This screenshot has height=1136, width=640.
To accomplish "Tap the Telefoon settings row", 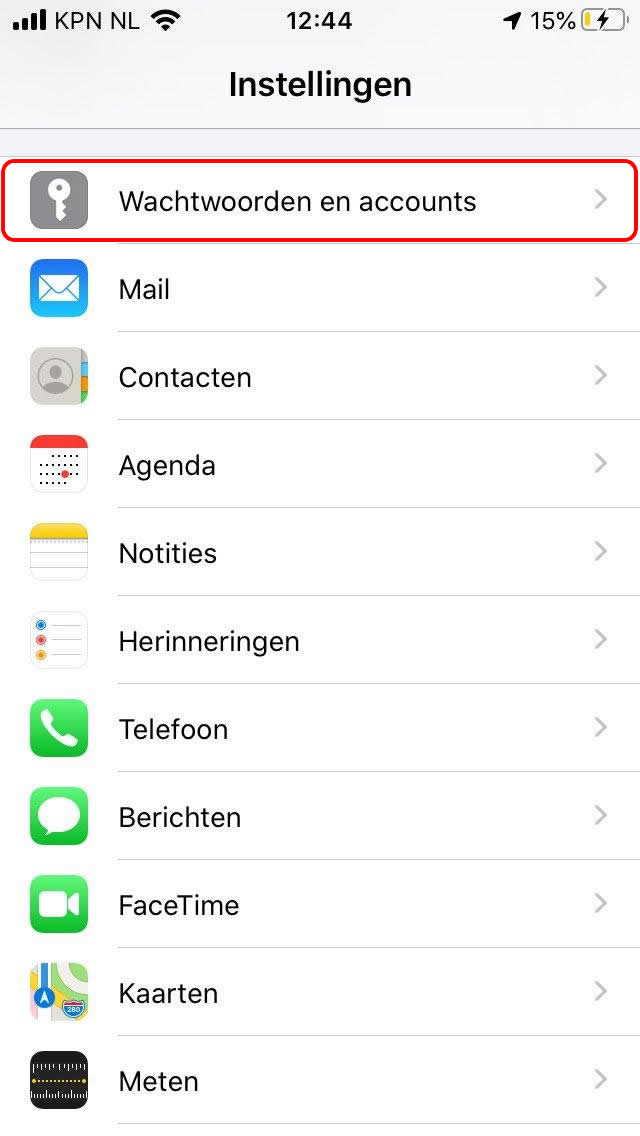I will point(320,728).
